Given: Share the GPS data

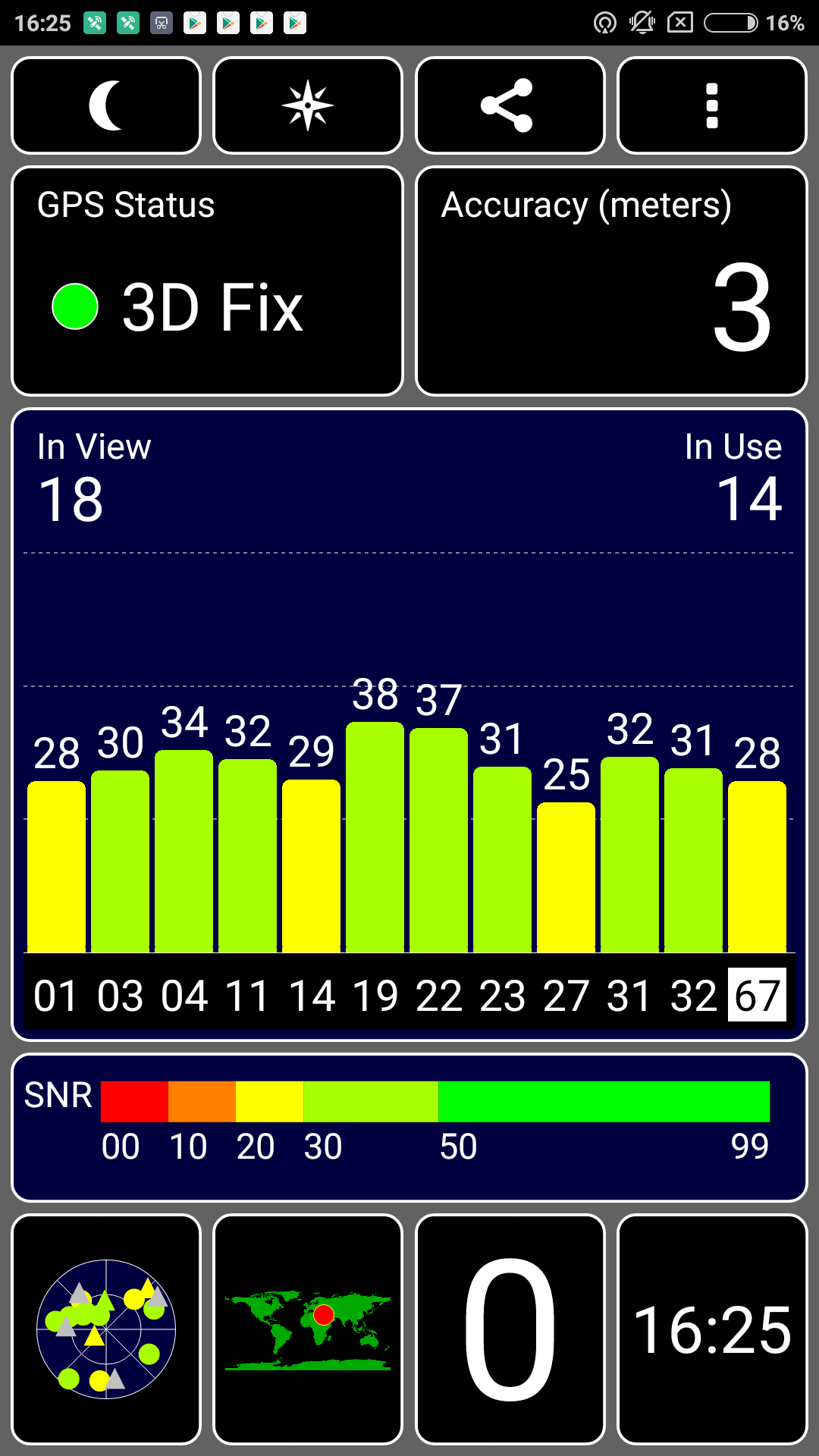Looking at the screenshot, I should 510,105.
